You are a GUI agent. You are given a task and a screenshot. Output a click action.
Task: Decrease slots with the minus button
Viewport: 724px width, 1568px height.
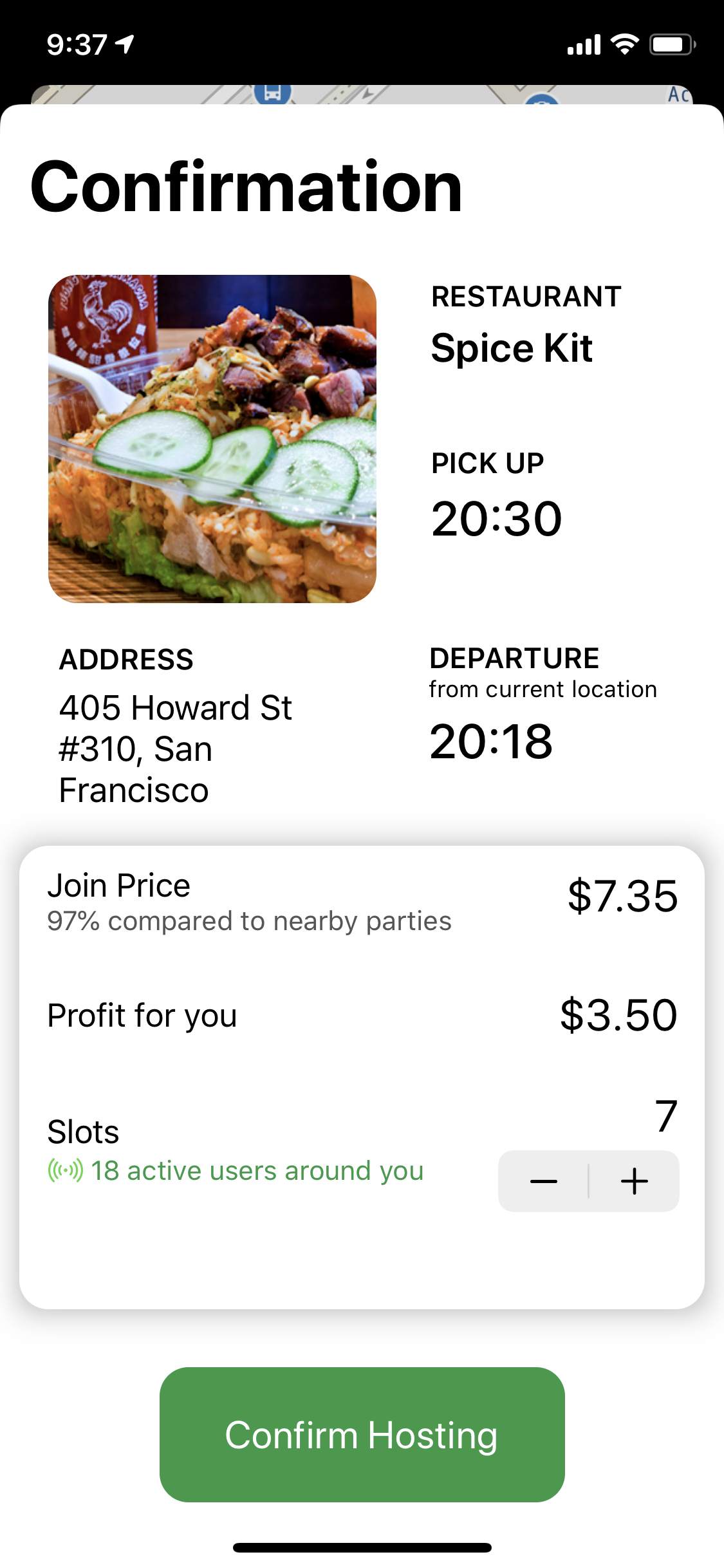pos(544,1181)
